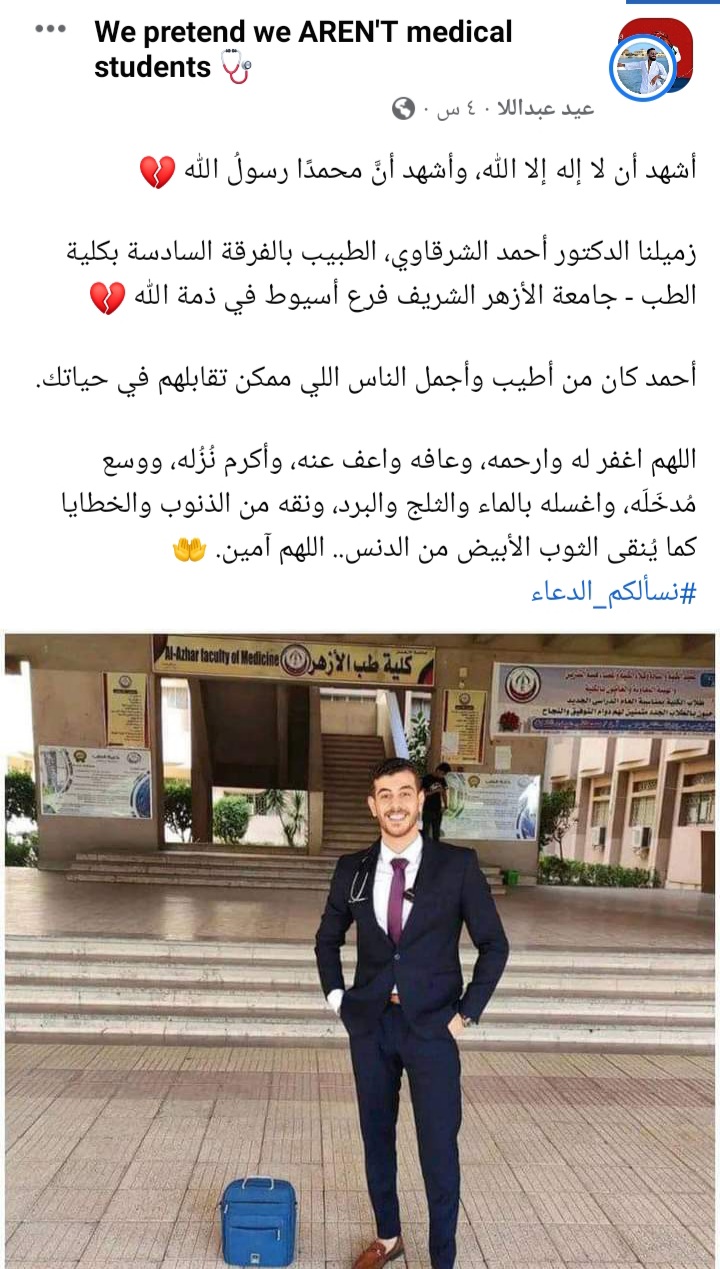This screenshot has width=720, height=1269.
Task: Open the #نسألكم_الدعاء hashtag
Action: [613, 592]
